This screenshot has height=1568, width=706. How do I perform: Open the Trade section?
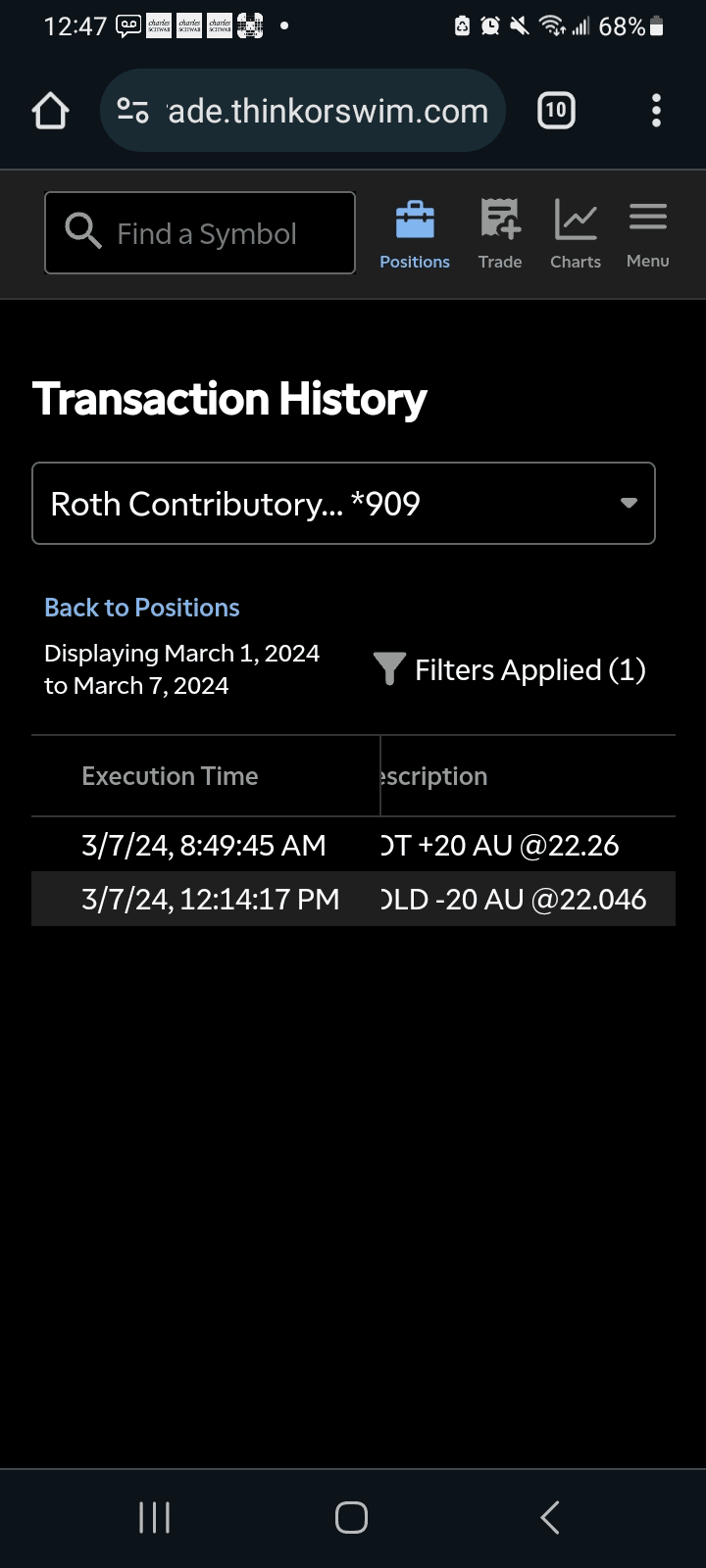coord(500,235)
